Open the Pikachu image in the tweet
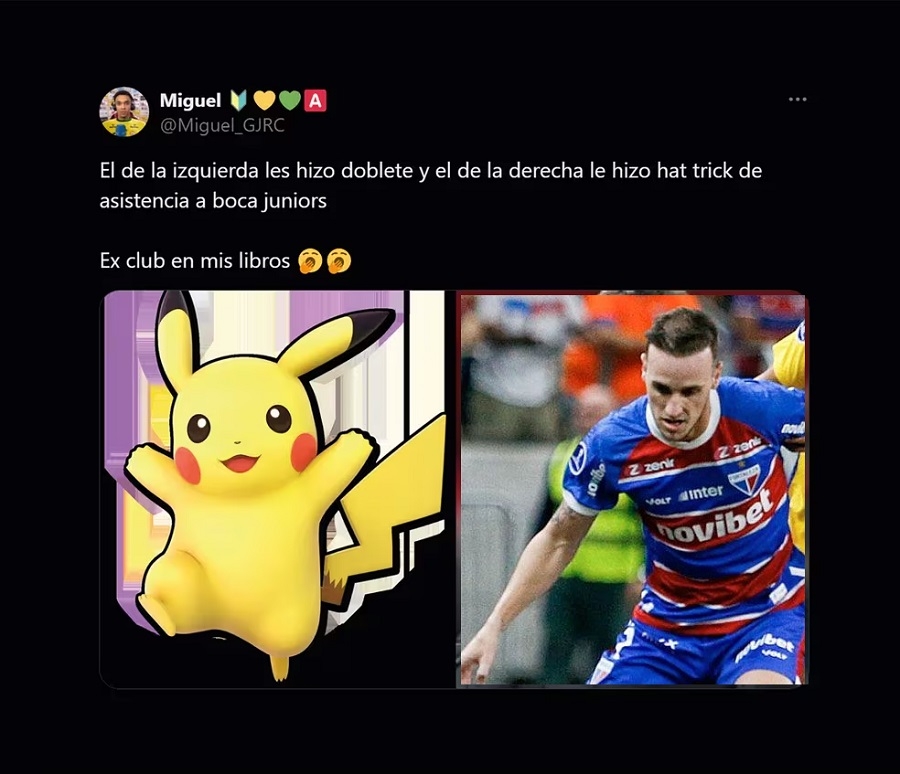The width and height of the screenshot is (900, 774). click(x=277, y=489)
